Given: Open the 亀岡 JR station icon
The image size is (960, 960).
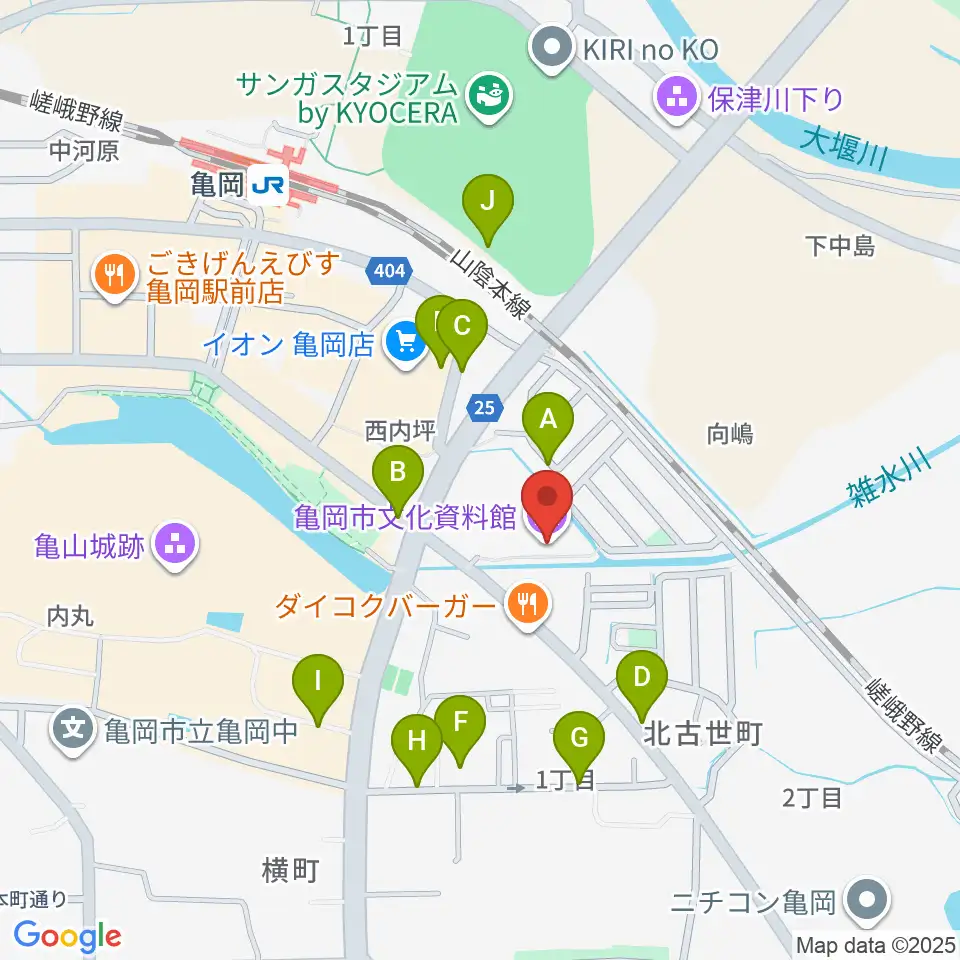Looking at the screenshot, I should tap(268, 184).
